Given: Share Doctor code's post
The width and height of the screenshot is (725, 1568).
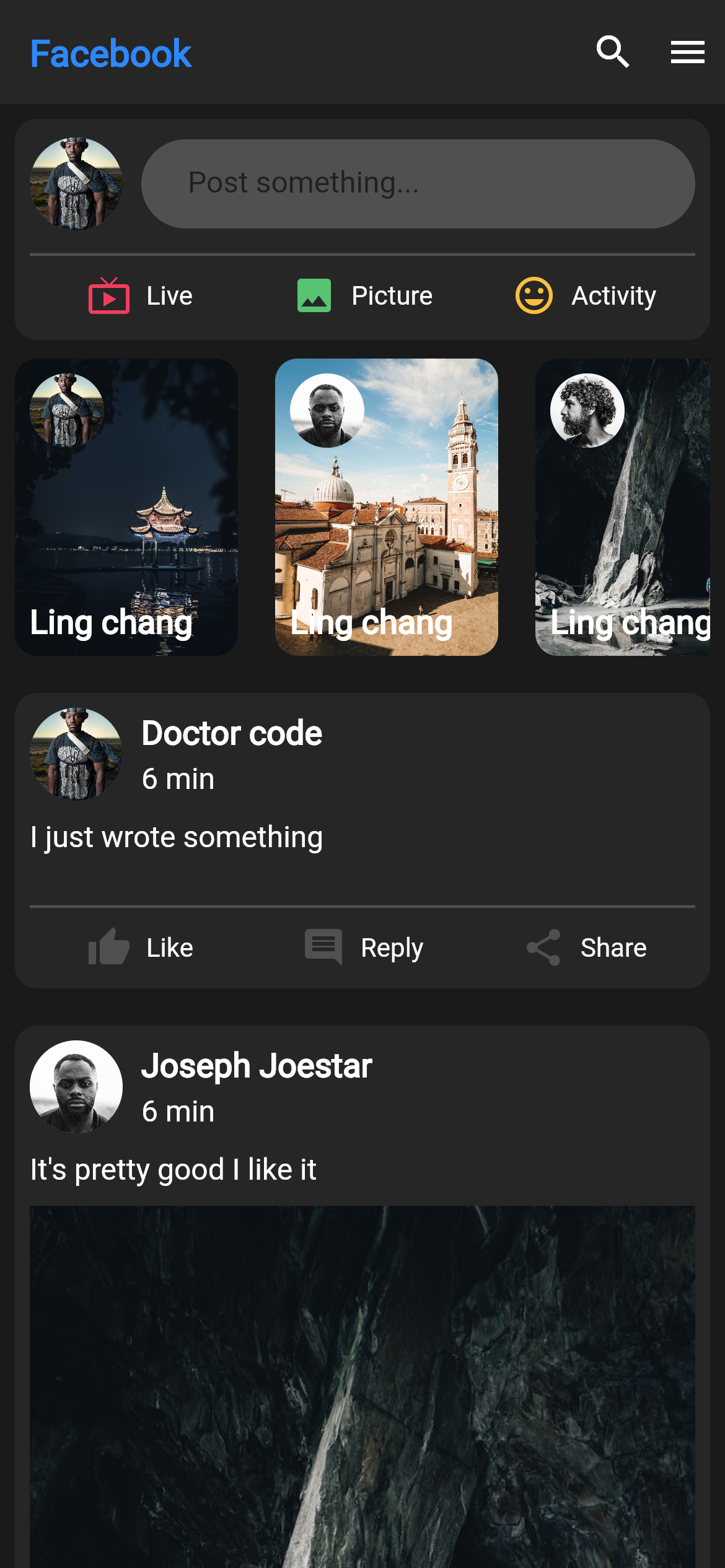Looking at the screenshot, I should coord(586,947).
